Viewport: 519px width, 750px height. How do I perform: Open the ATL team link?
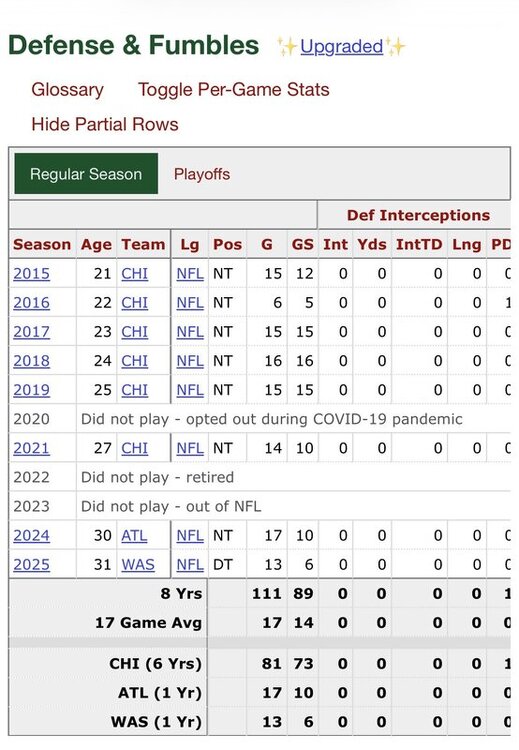pyautogui.click(x=134, y=536)
